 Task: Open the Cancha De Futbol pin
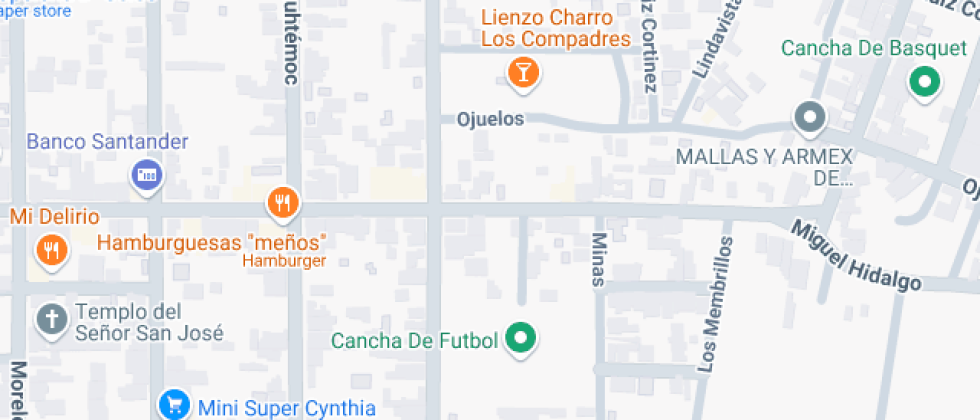point(519,339)
